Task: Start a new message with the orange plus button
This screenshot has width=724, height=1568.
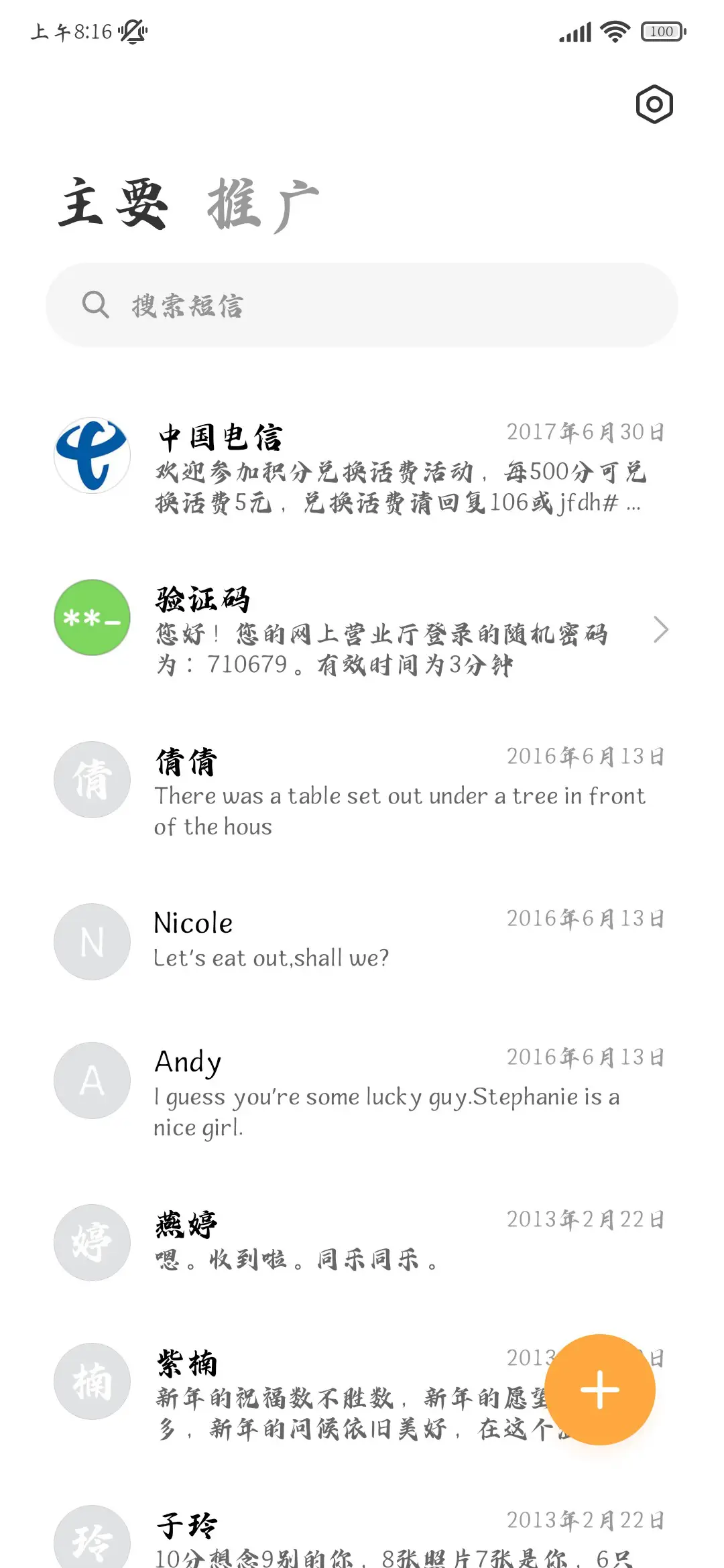Action: click(600, 1390)
